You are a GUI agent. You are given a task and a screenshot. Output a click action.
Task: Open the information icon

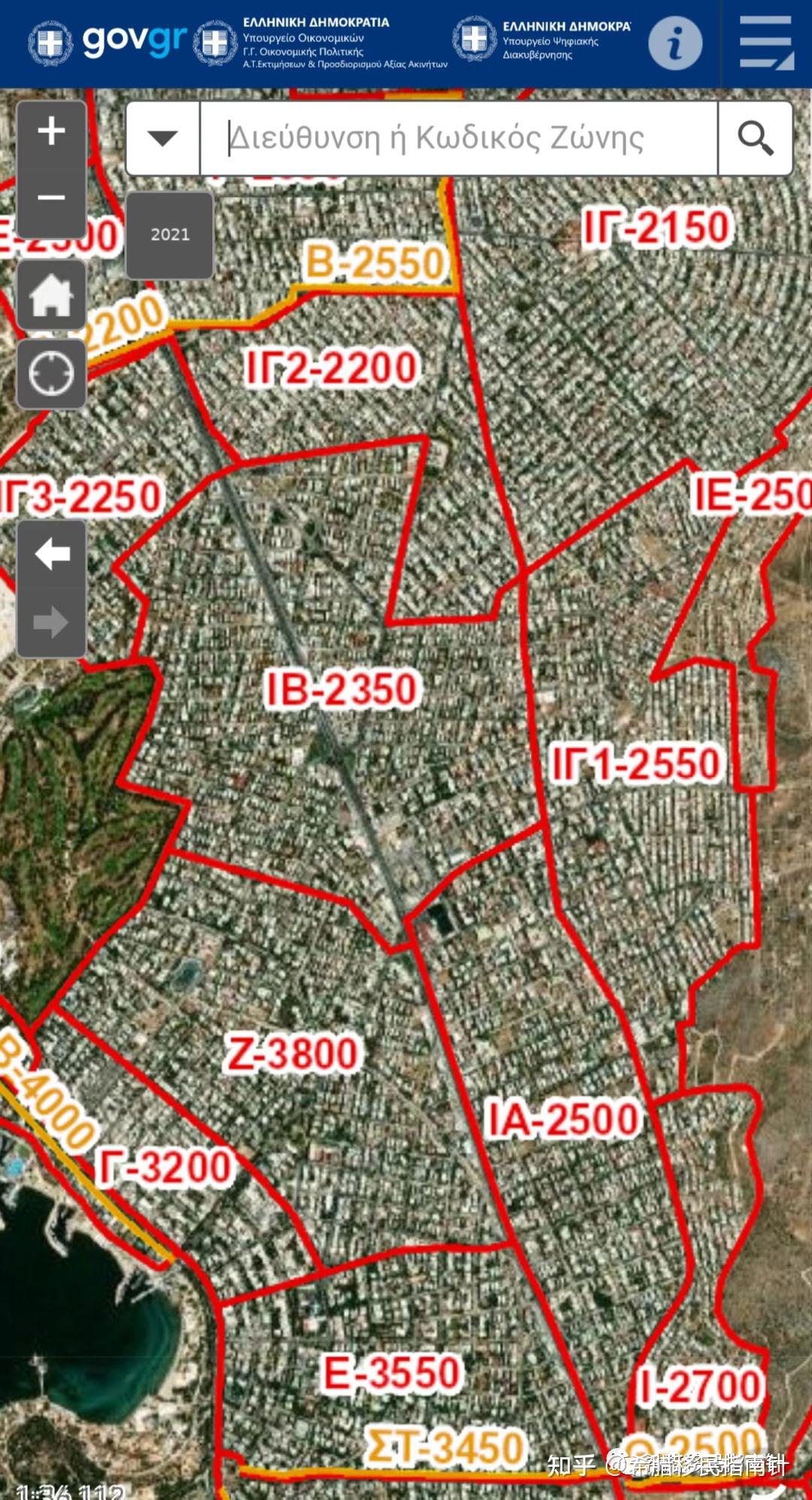click(x=675, y=43)
